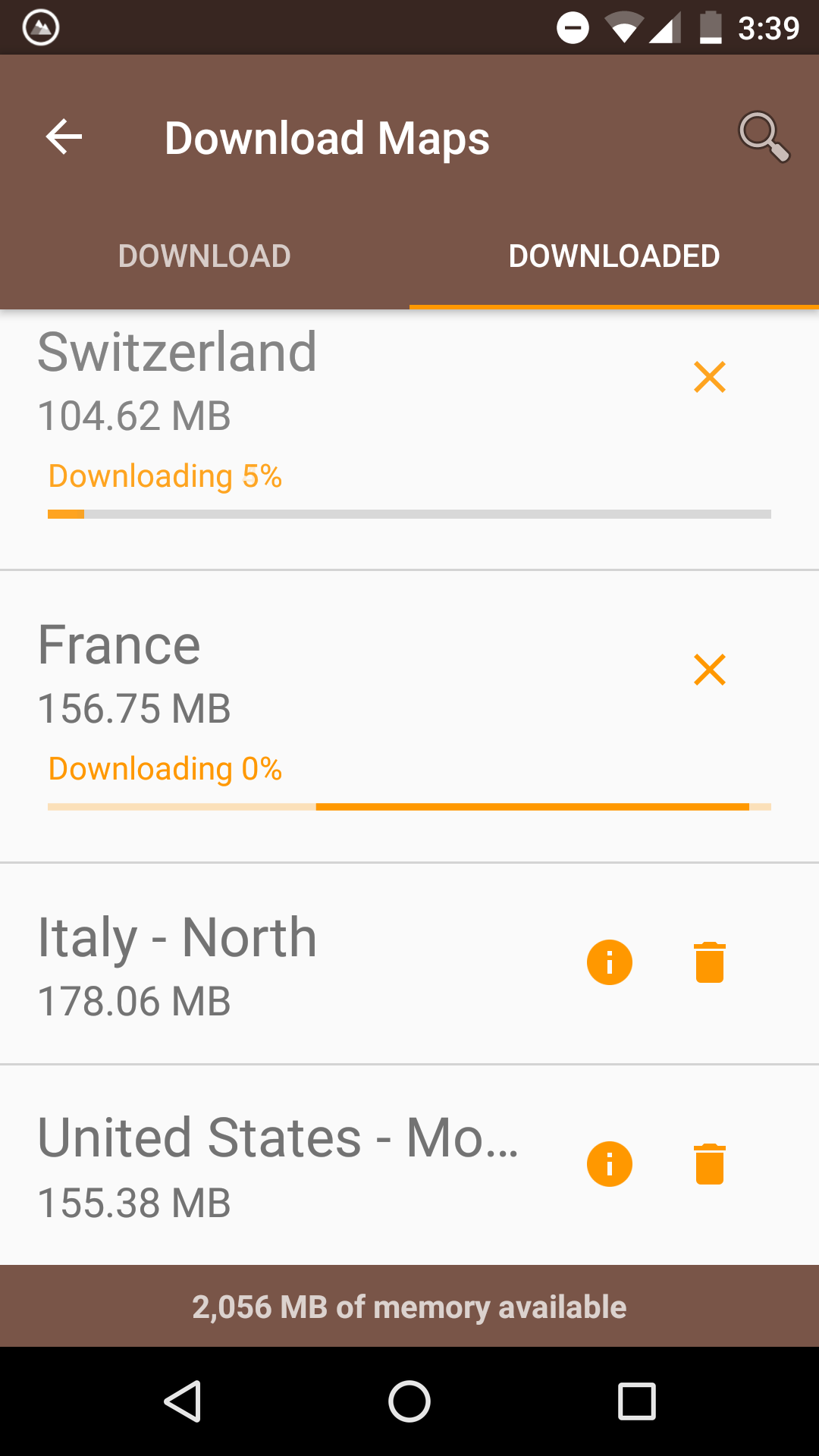Image resolution: width=819 pixels, height=1456 pixels.
Task: Go back from Download Maps
Action: (64, 137)
